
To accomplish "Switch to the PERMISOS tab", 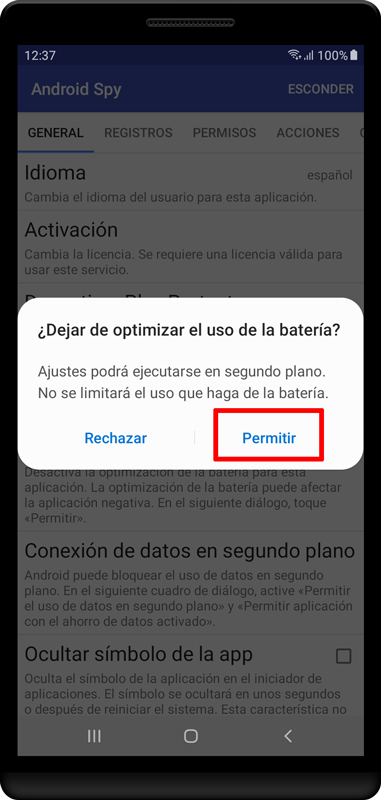I will [224, 133].
